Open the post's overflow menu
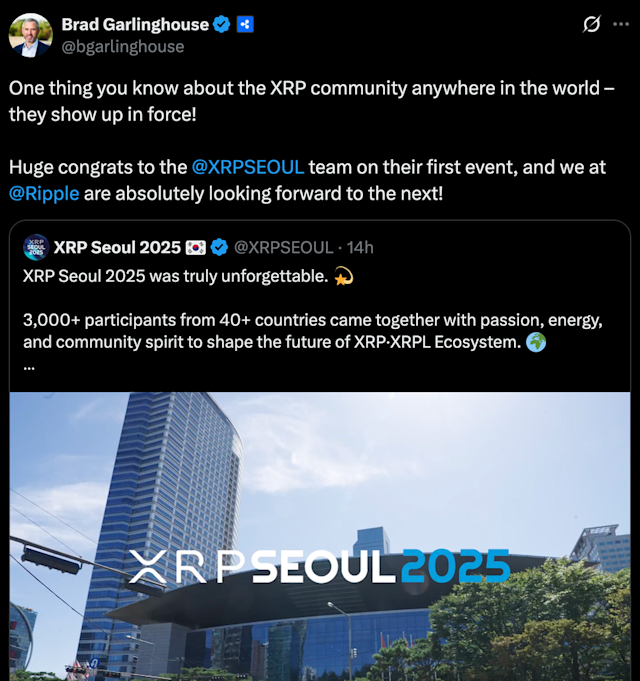This screenshot has height=681, width=640. [621, 24]
